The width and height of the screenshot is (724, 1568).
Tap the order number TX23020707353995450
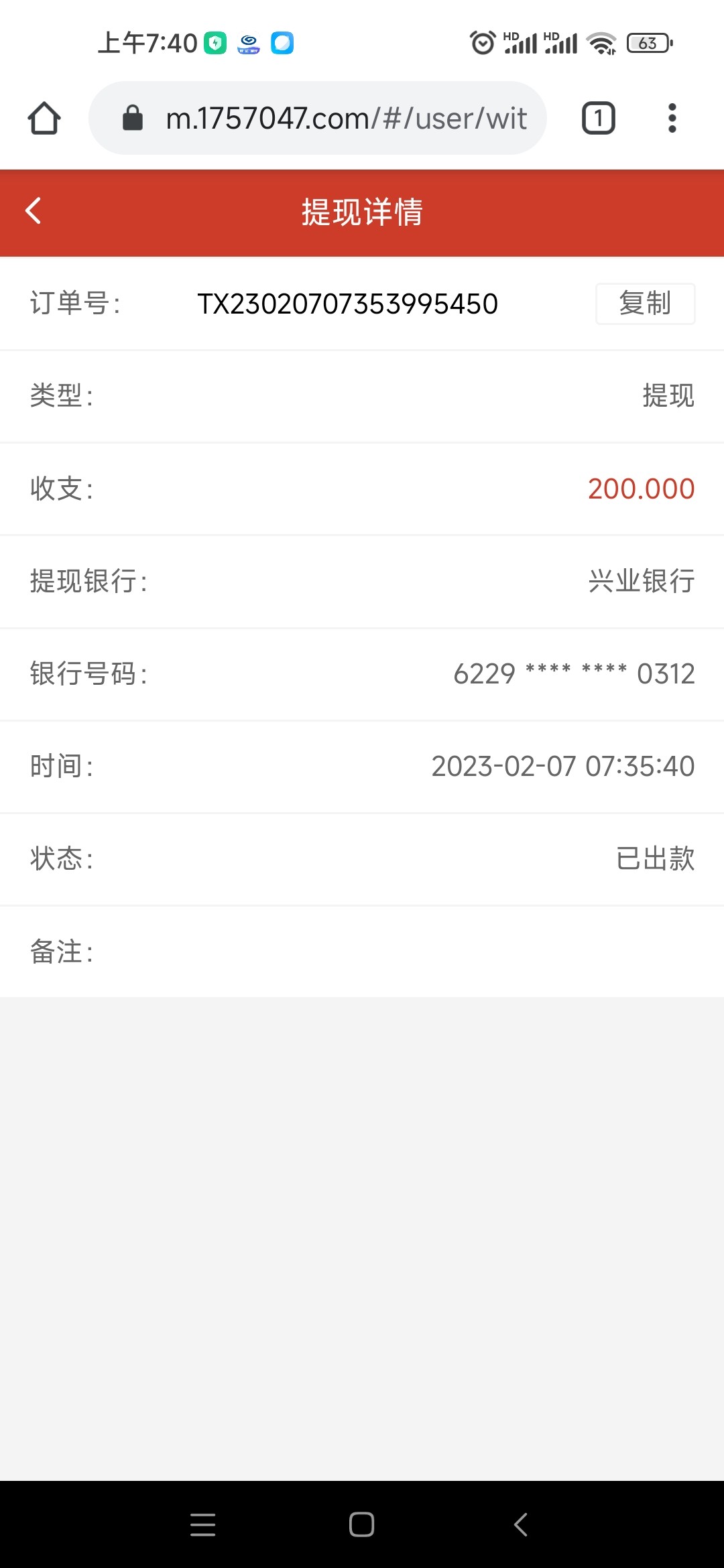[x=348, y=304]
